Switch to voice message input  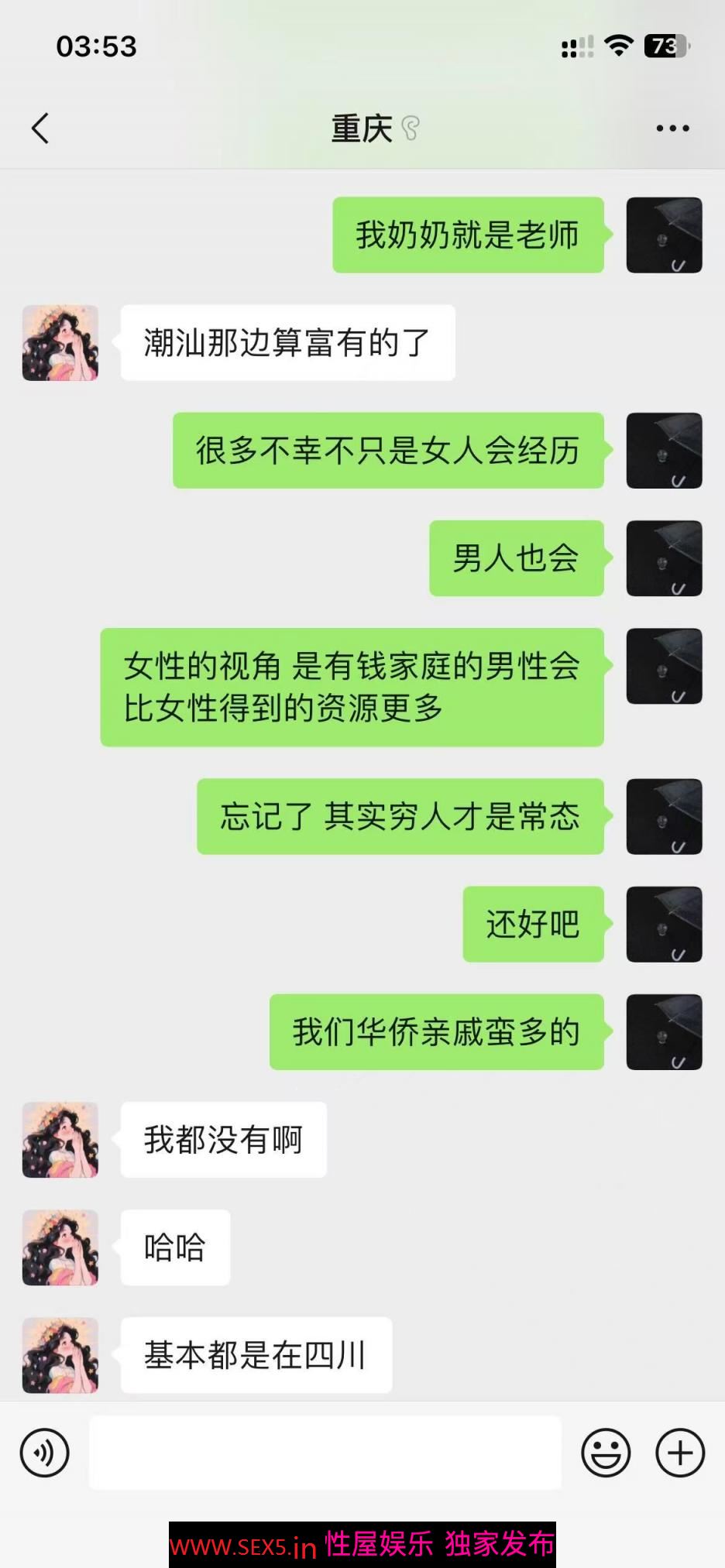(45, 1453)
